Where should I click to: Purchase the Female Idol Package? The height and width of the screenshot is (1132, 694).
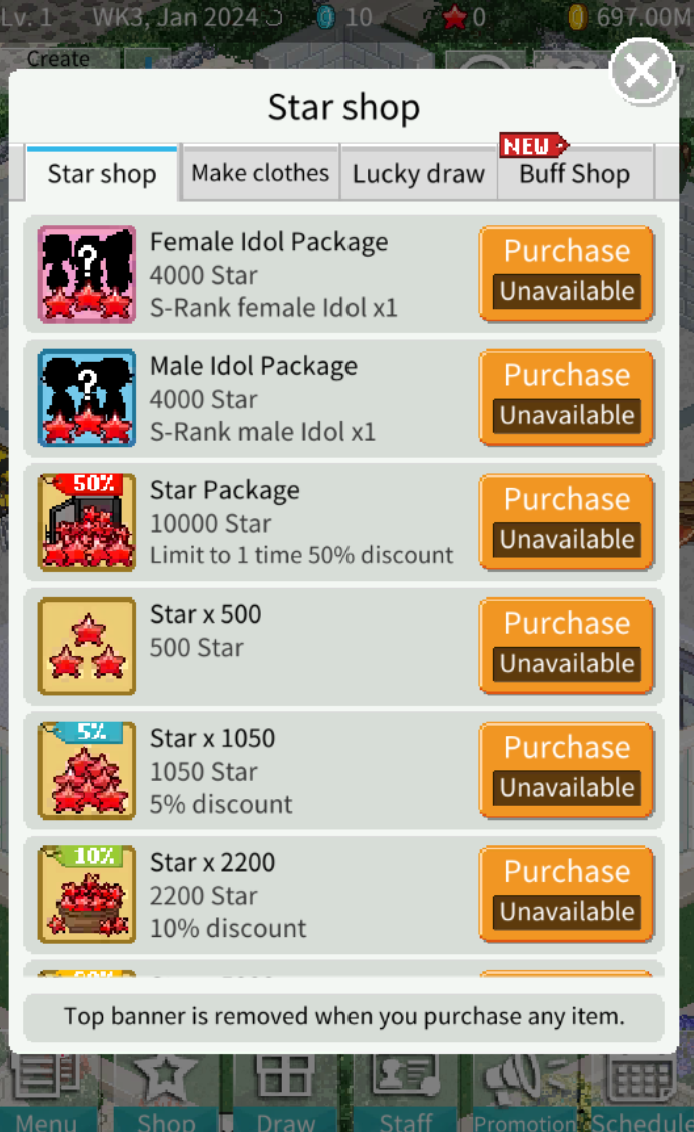[566, 273]
